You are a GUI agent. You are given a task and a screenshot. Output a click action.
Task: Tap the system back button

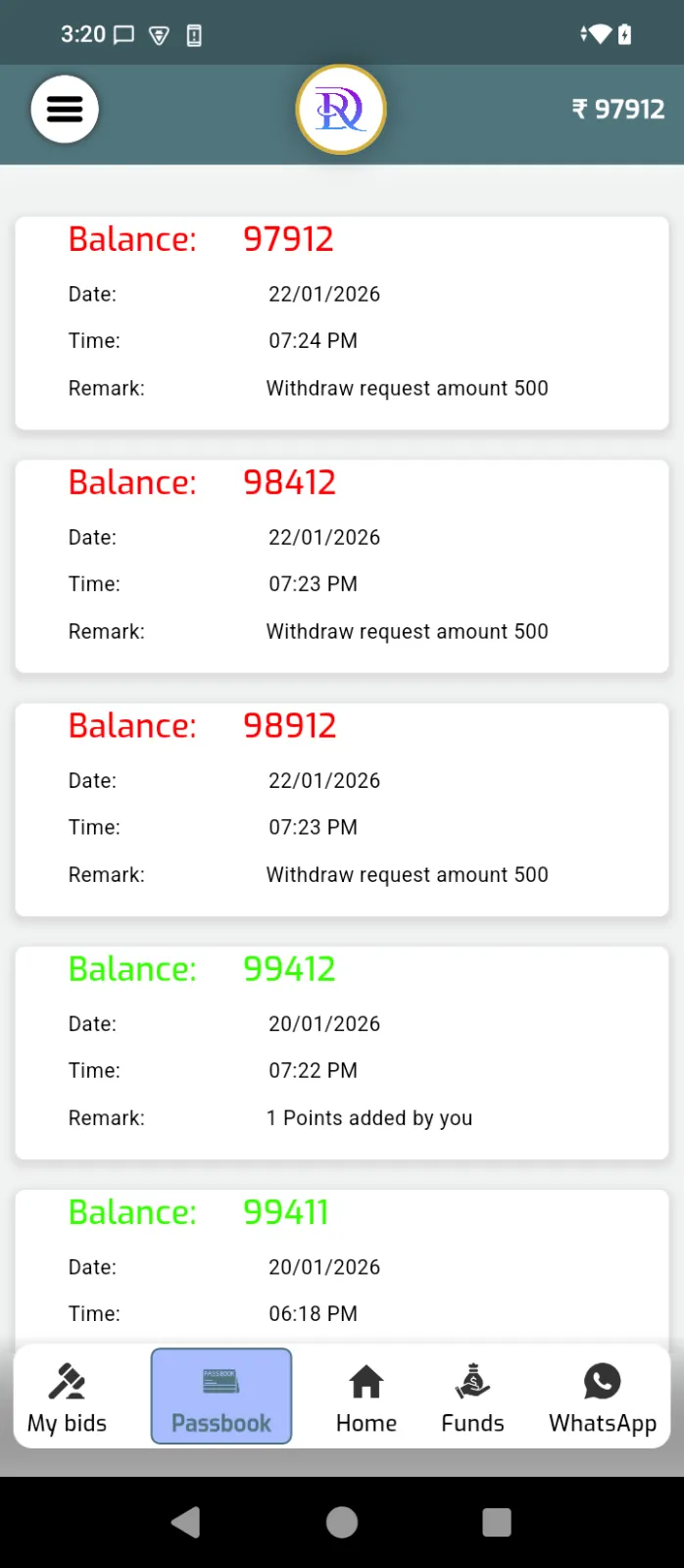[x=185, y=1522]
